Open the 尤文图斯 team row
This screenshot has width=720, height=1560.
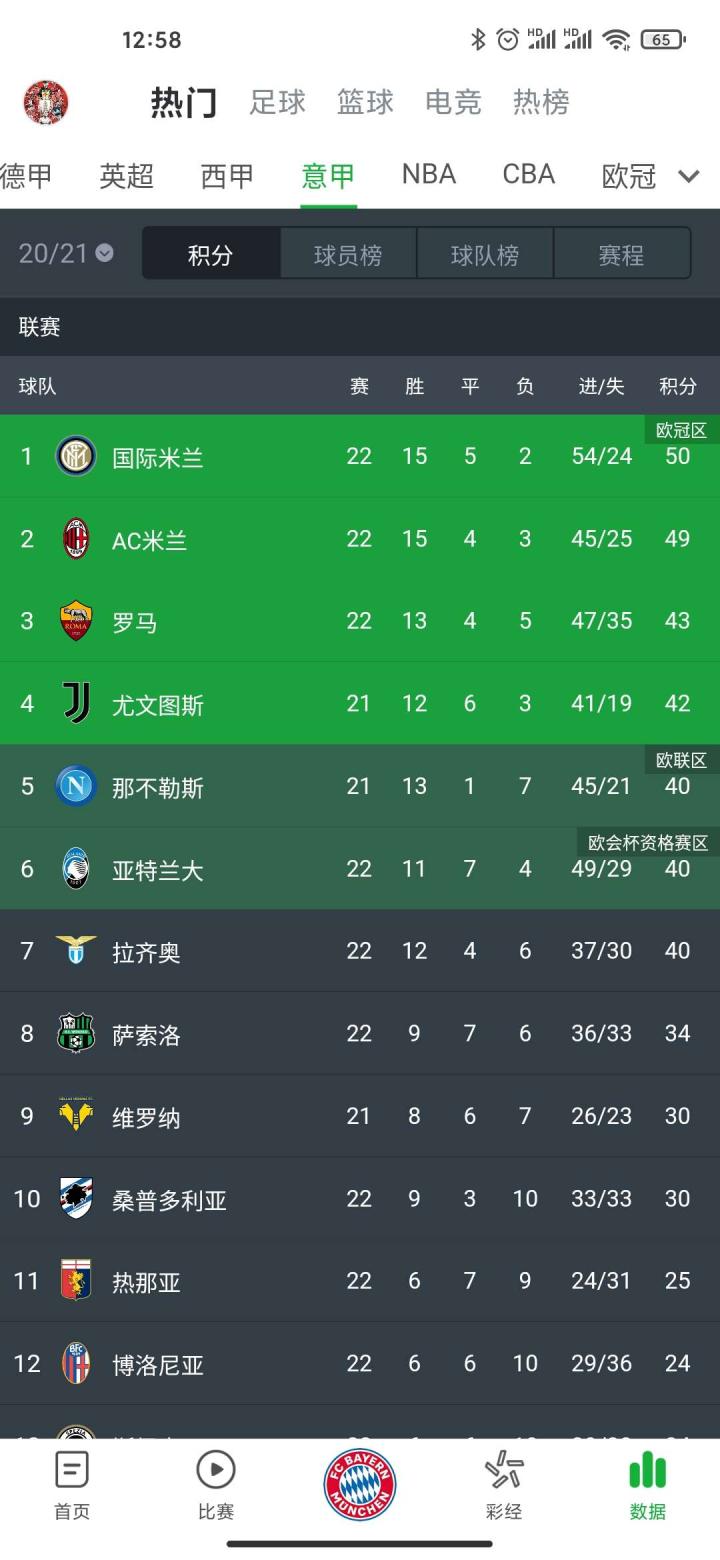360,703
